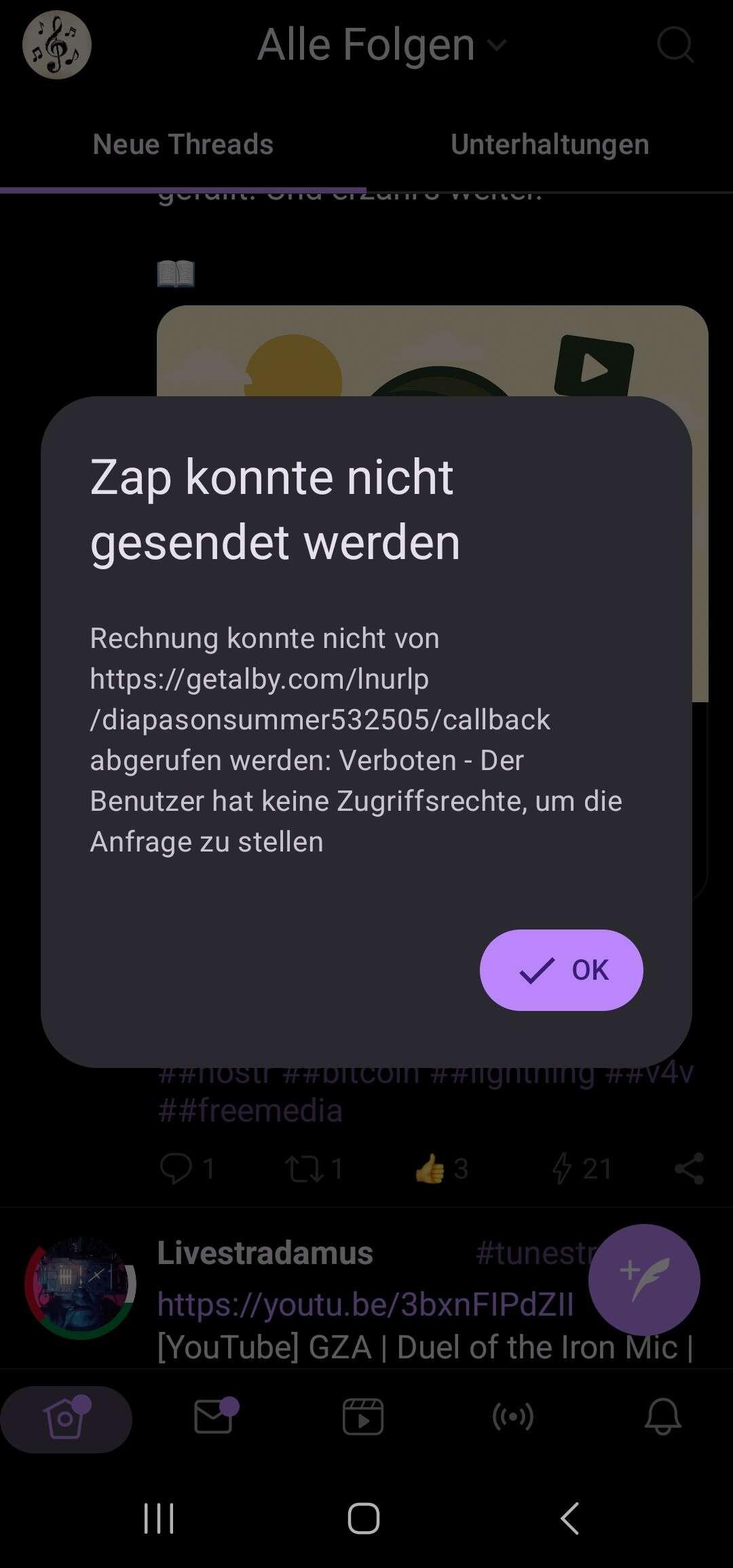Select the Neue Threads tab

(x=183, y=145)
